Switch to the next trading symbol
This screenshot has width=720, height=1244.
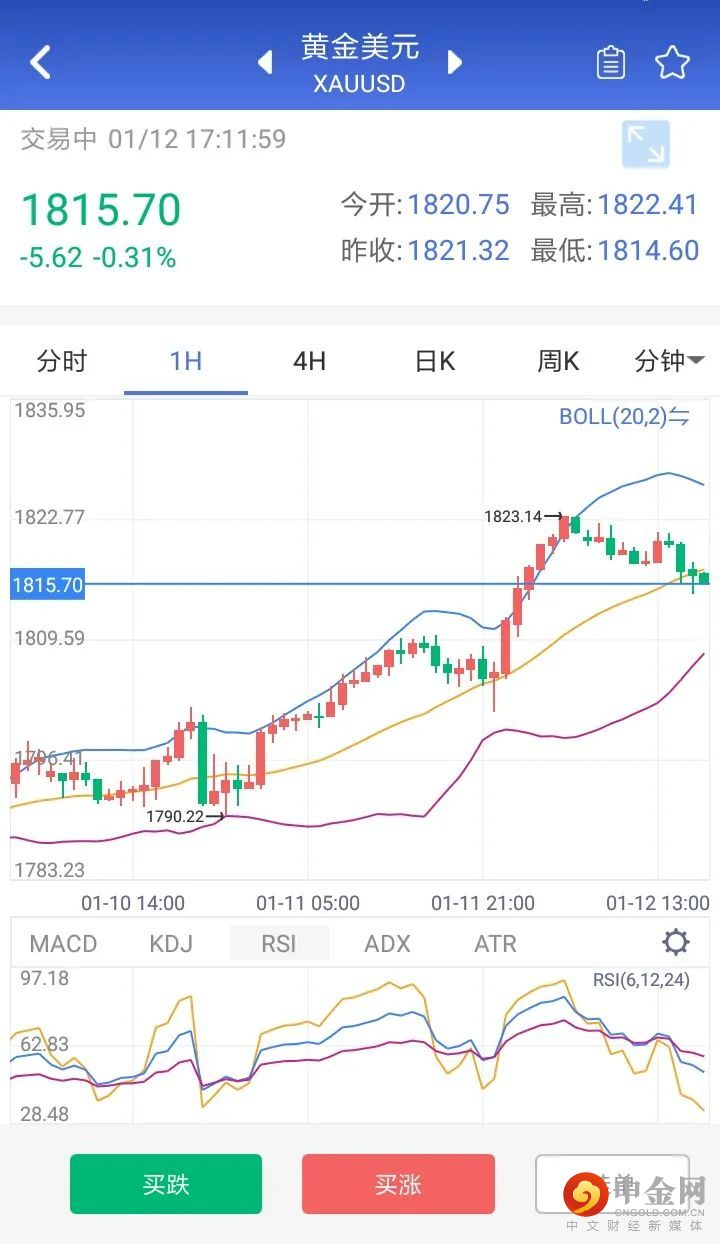click(455, 62)
